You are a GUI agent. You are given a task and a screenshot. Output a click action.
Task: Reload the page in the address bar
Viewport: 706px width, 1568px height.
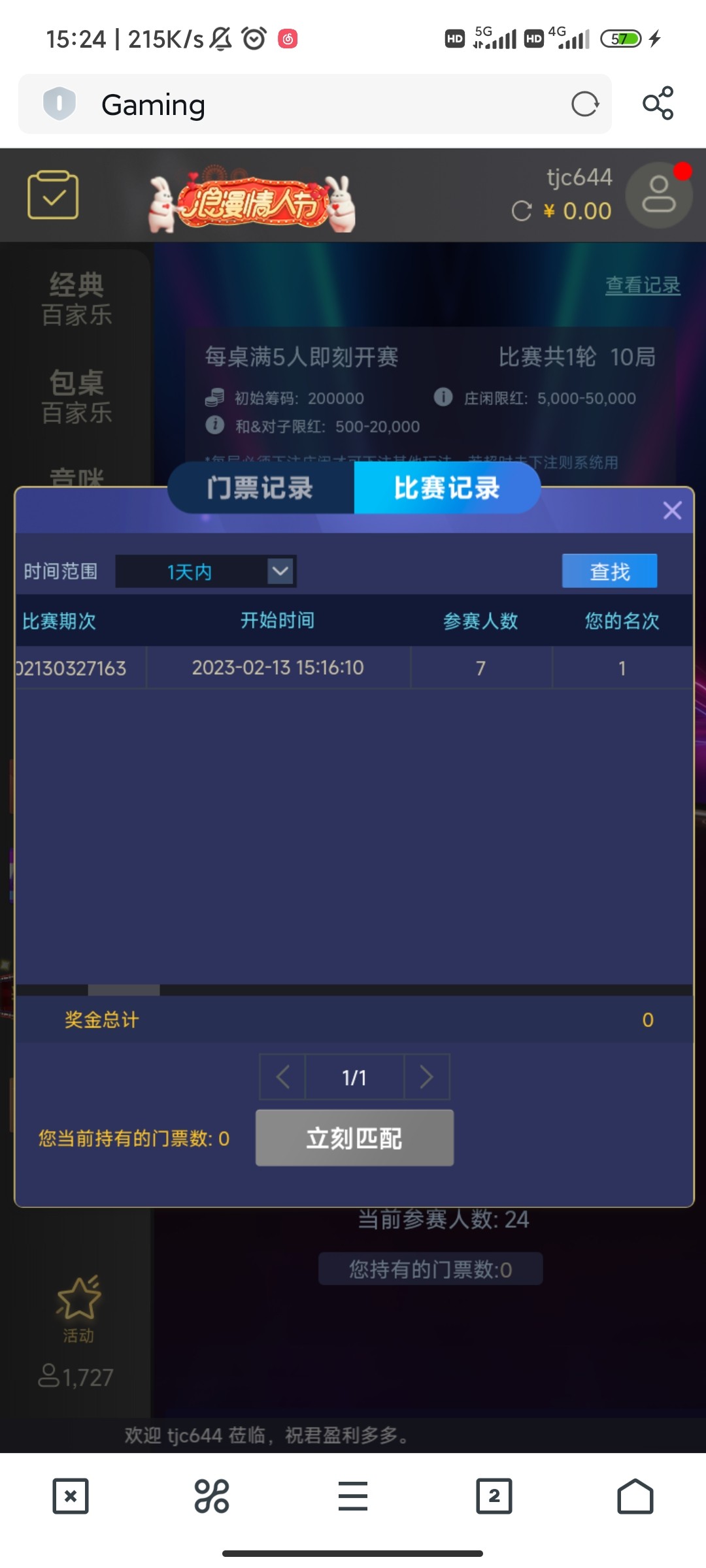(x=584, y=104)
